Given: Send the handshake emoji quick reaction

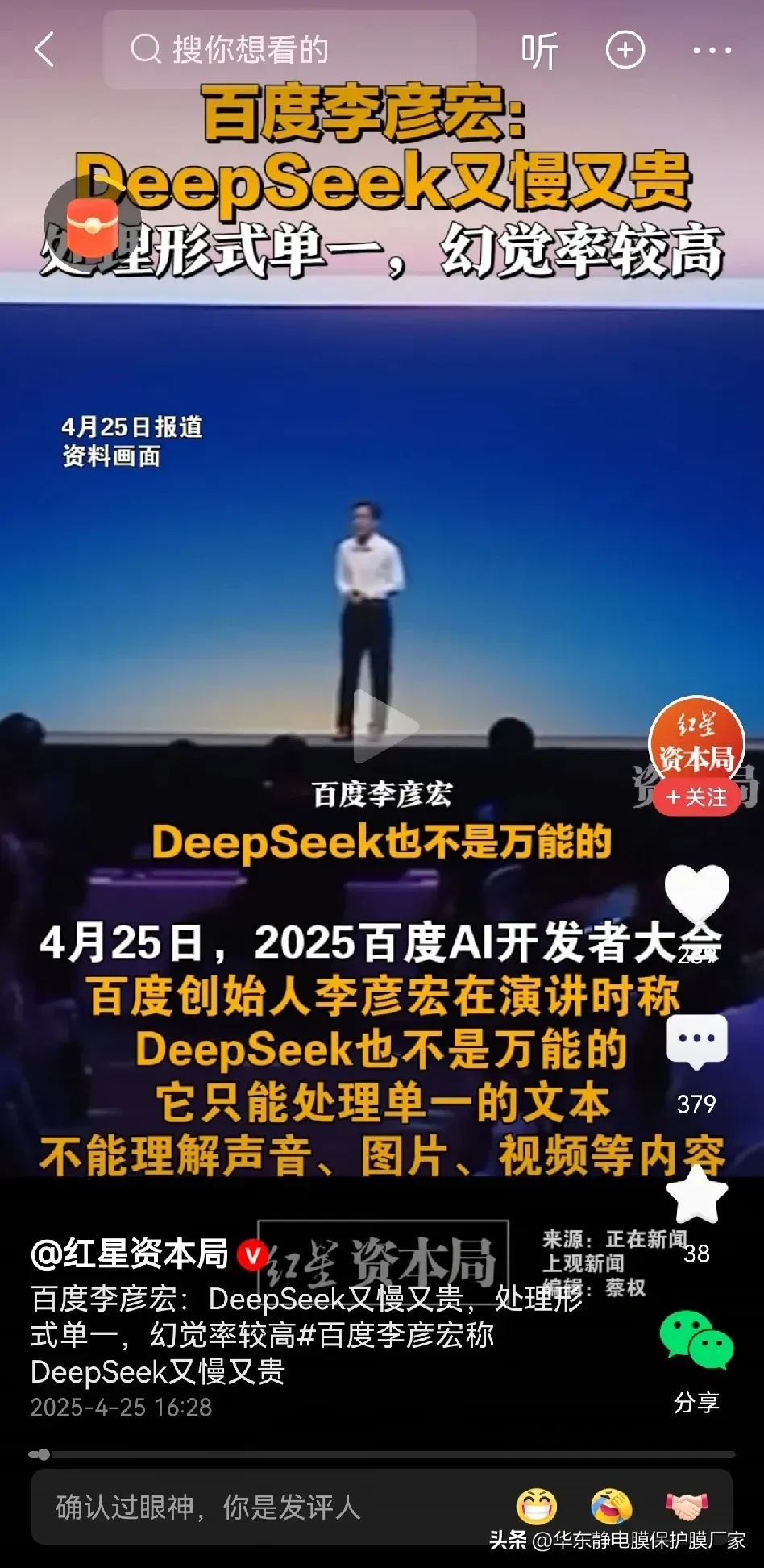Looking at the screenshot, I should tap(686, 1507).
